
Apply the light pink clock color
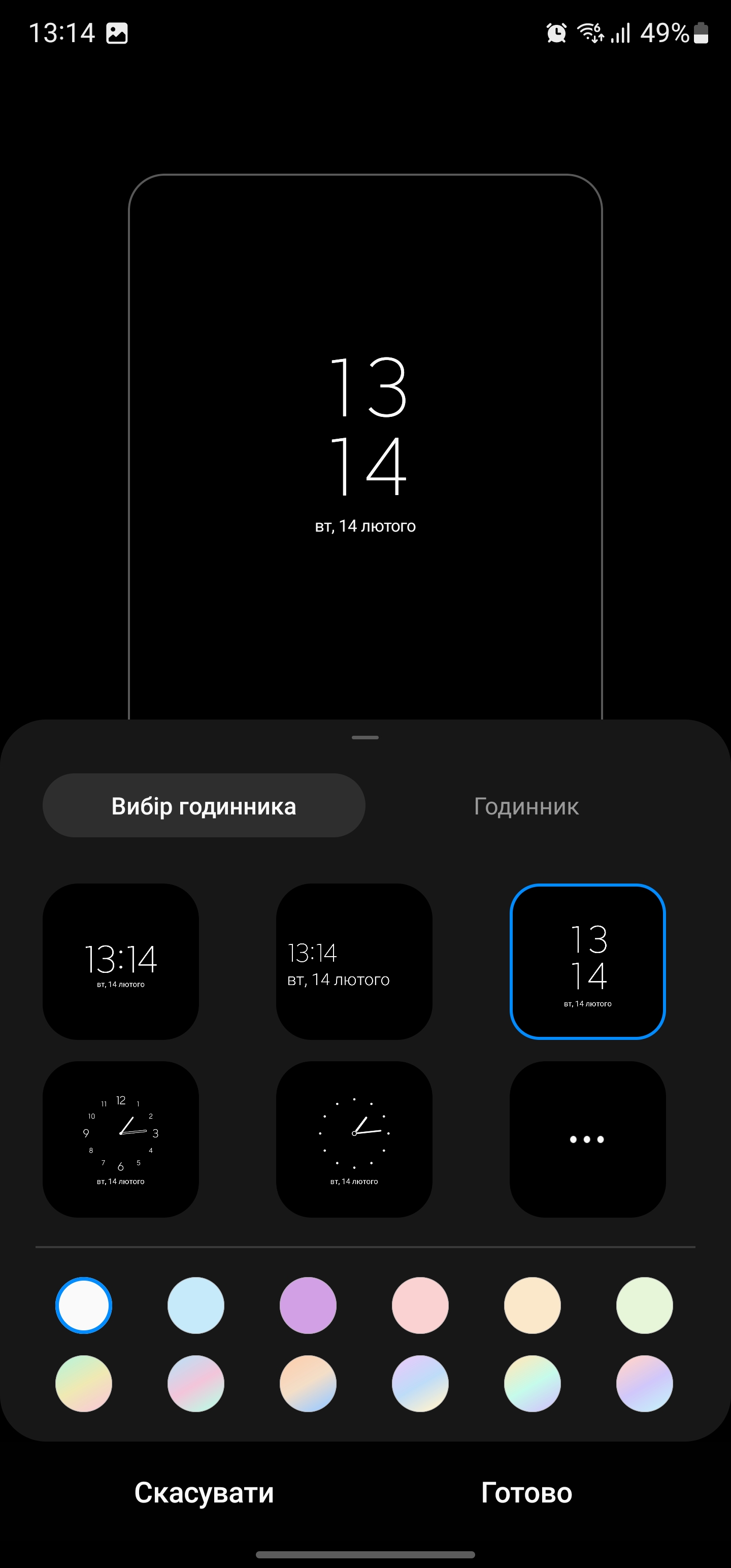coord(420,1305)
